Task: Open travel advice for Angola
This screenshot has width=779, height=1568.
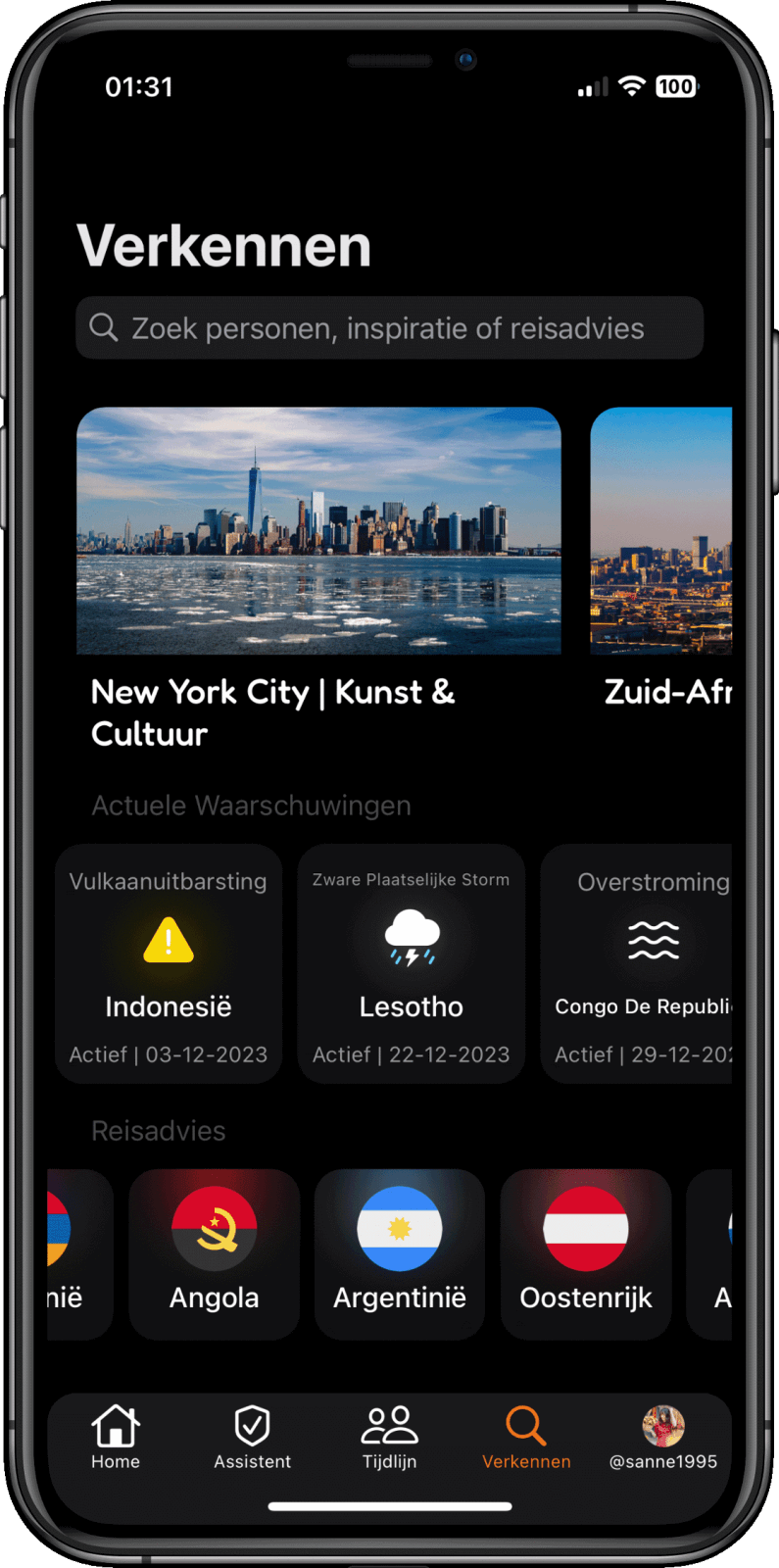Action: pyautogui.click(x=215, y=1253)
